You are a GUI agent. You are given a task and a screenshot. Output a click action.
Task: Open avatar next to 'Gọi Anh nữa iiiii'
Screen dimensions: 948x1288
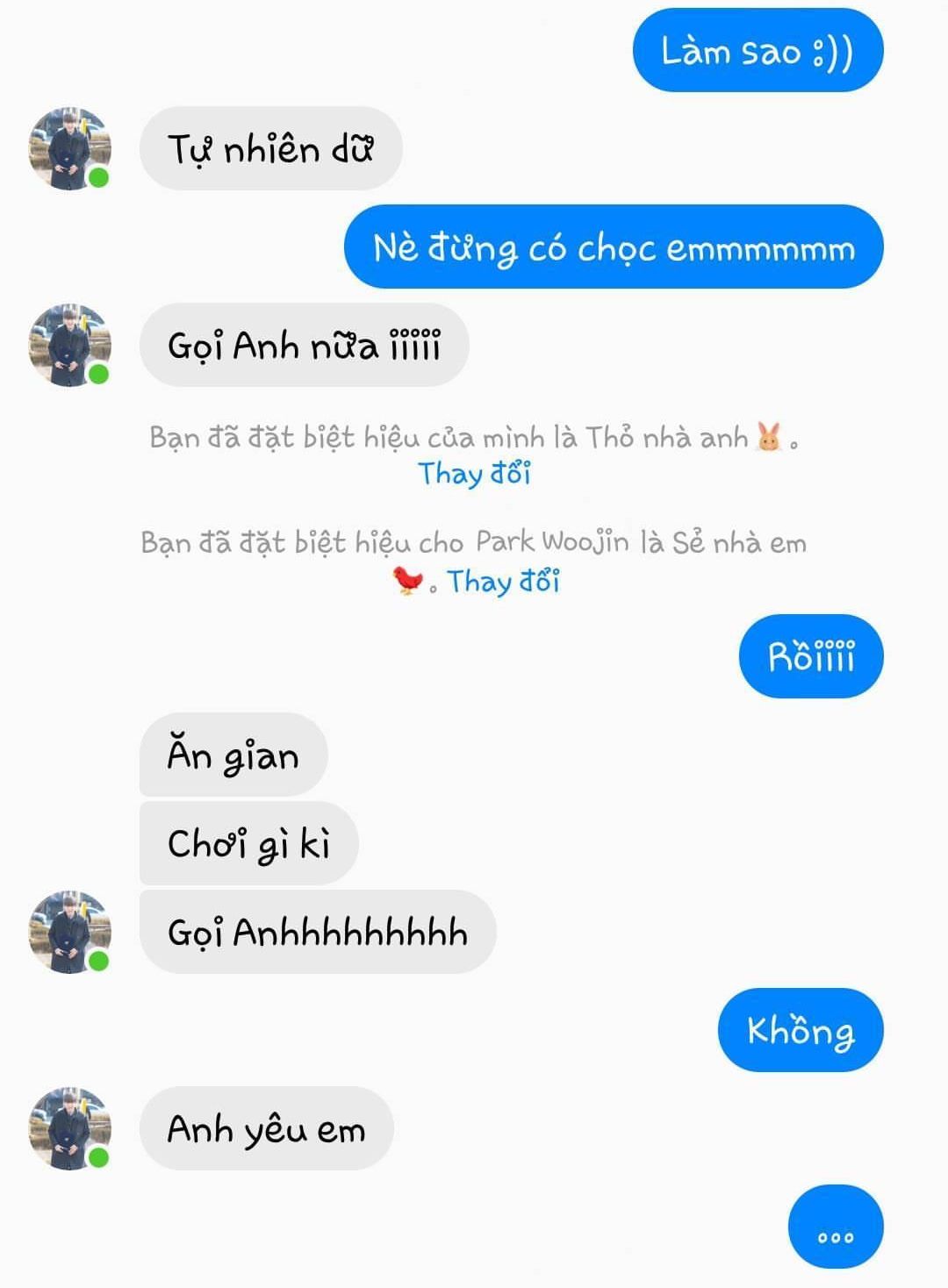pyautogui.click(x=69, y=346)
